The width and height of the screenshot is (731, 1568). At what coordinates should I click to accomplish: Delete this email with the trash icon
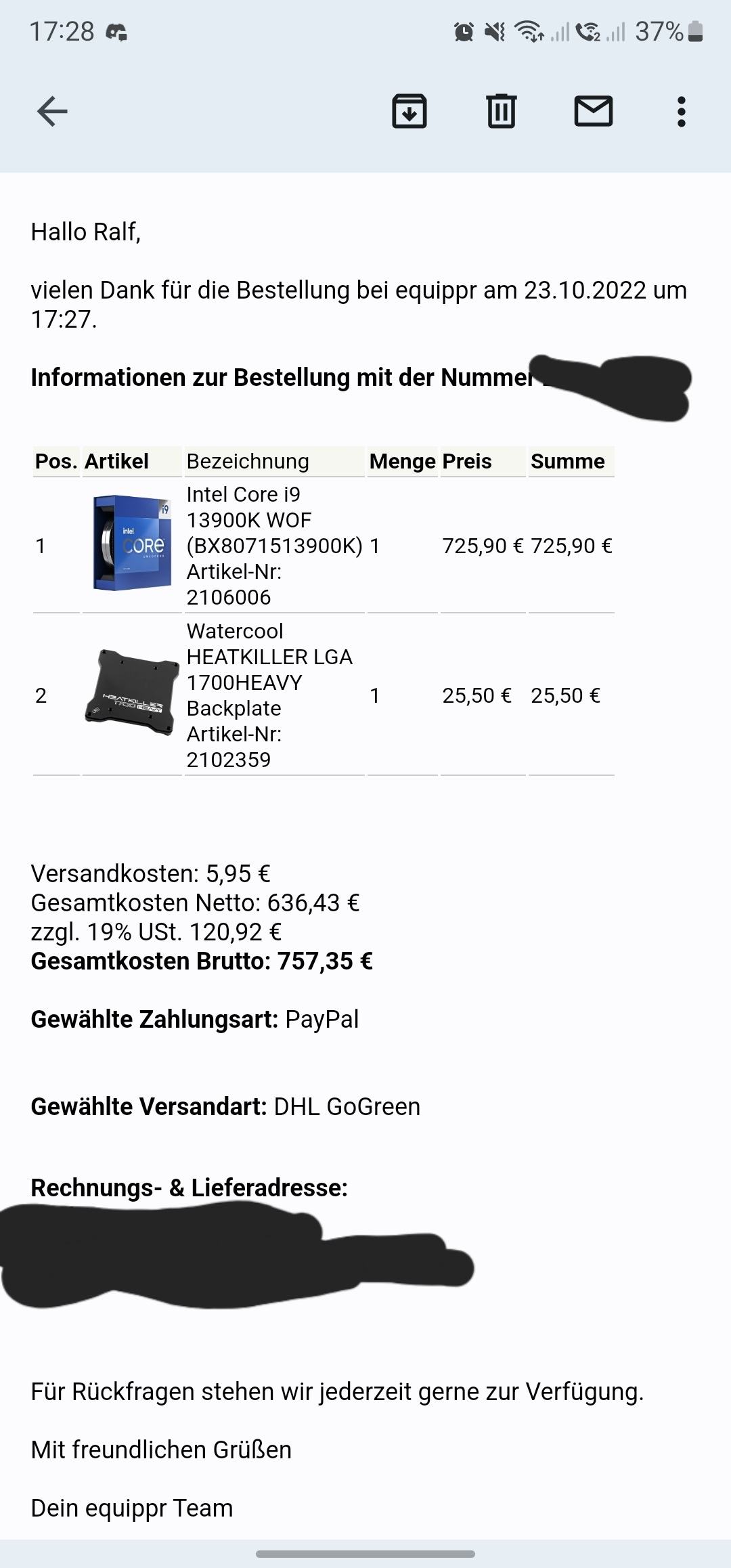[502, 112]
